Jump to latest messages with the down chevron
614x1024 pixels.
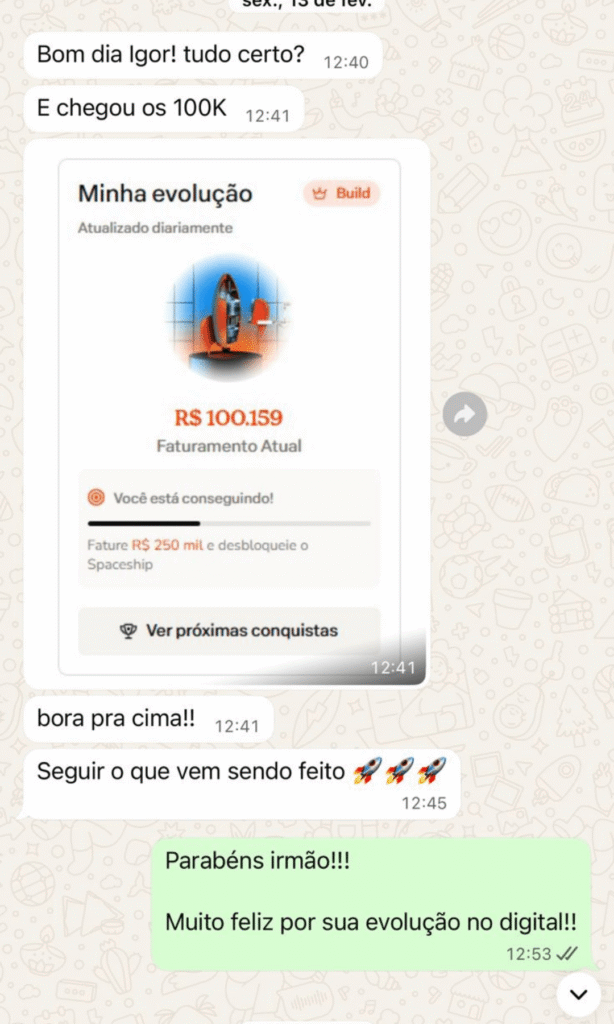(578, 994)
